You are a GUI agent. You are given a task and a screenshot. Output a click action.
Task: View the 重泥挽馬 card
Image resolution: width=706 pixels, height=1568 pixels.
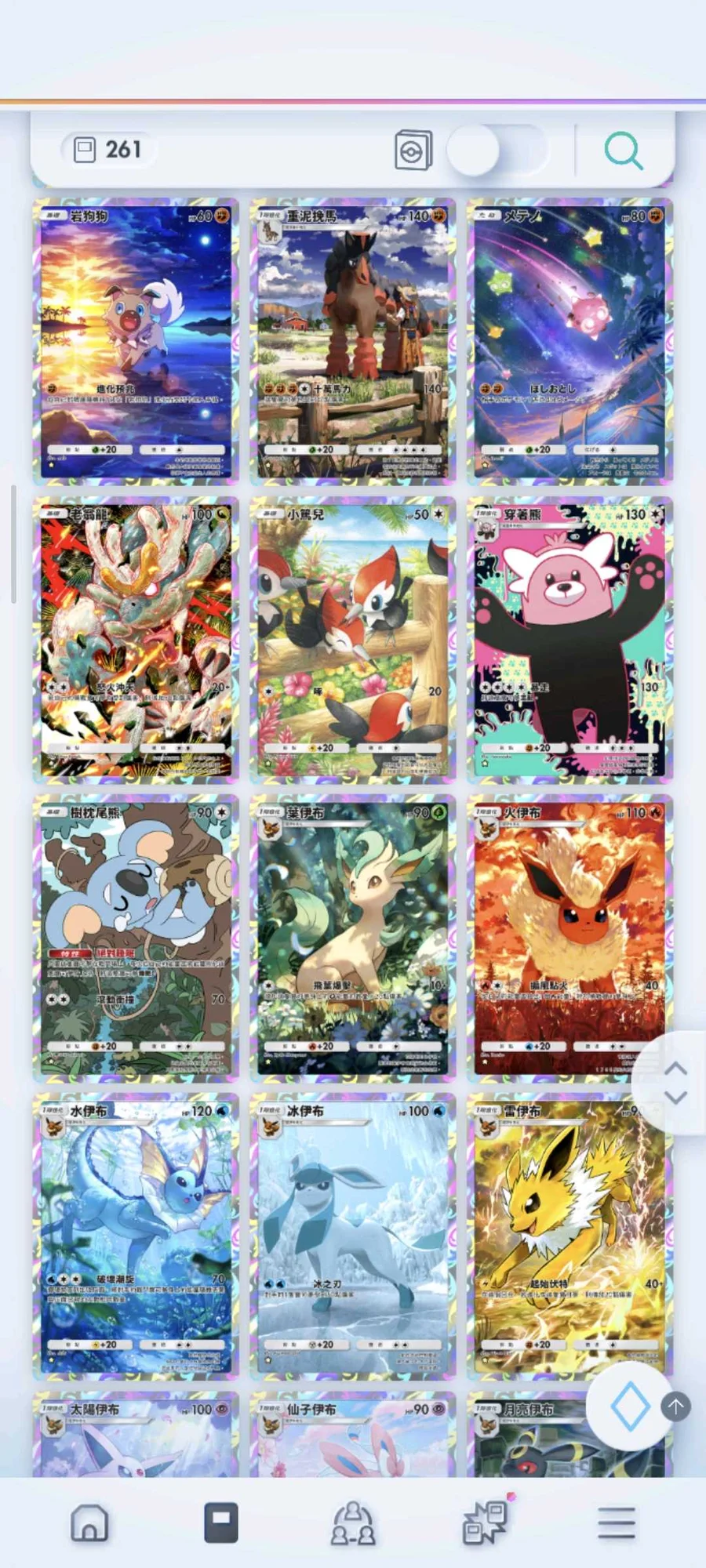pos(352,341)
